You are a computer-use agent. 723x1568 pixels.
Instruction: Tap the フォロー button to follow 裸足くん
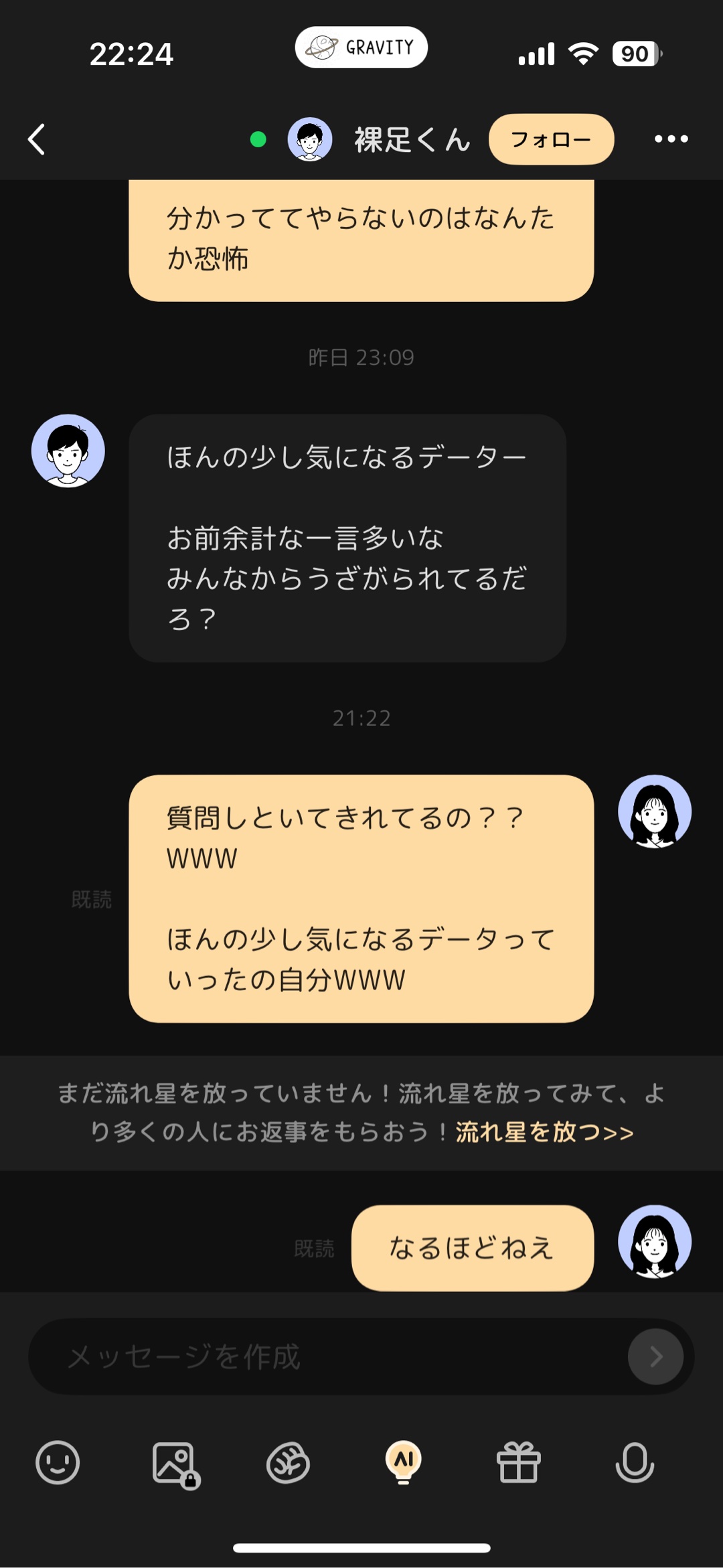pos(551,139)
